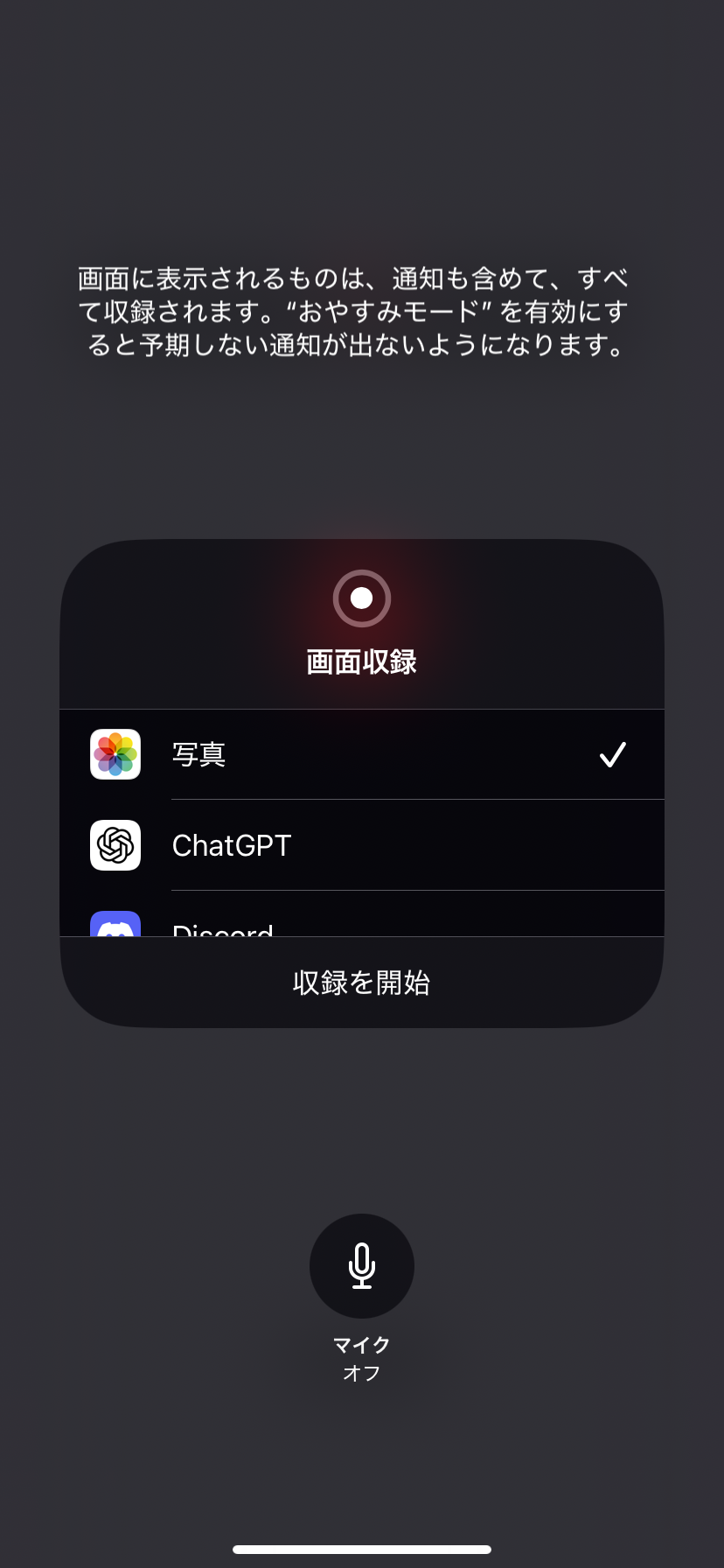The image size is (724, 1568).
Task: Choose ChatGPT as the broadcast target
Action: coord(362,845)
